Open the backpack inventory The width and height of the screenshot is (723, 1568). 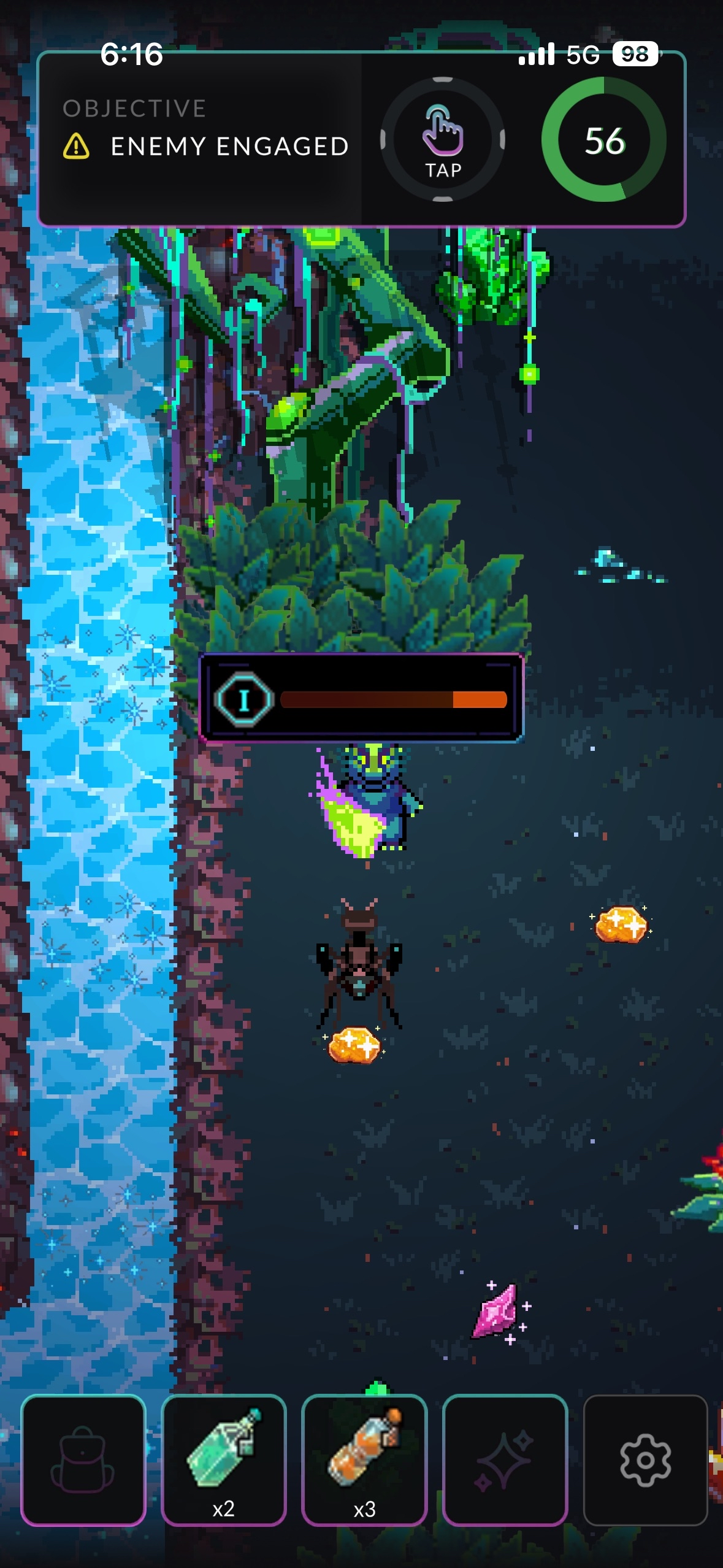83,1460
